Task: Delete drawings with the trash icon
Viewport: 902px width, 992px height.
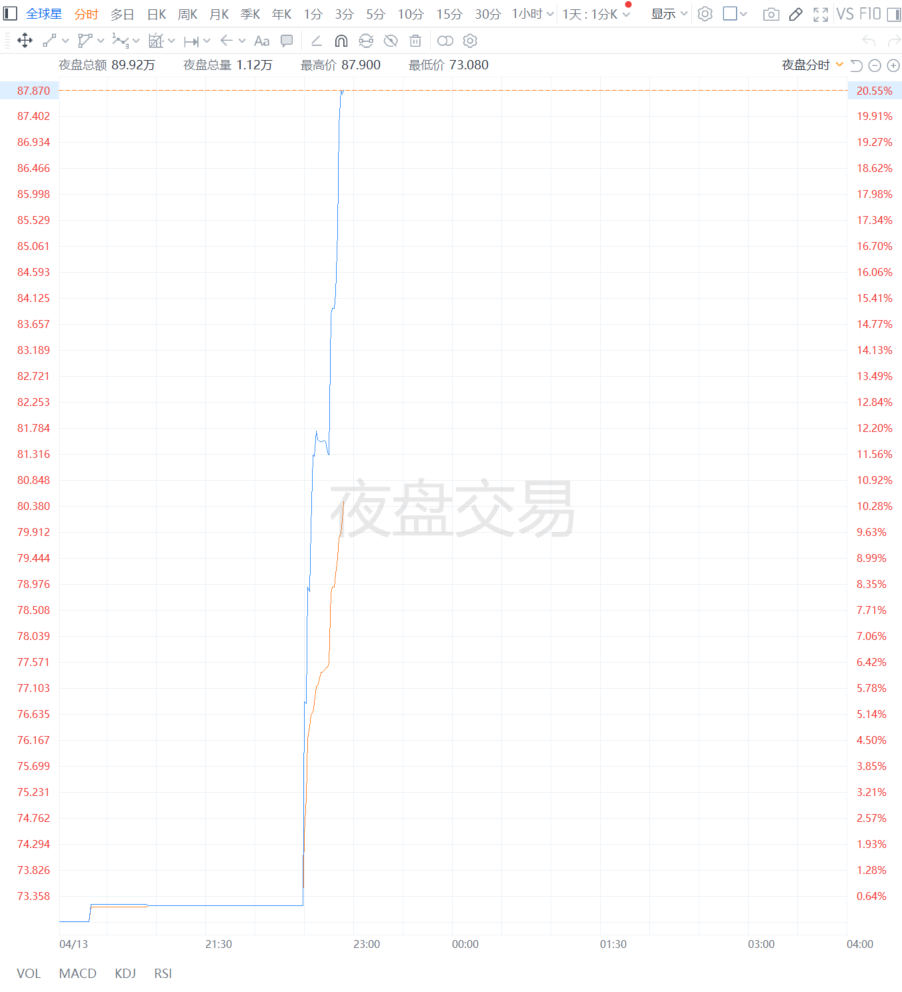Action: click(415, 41)
